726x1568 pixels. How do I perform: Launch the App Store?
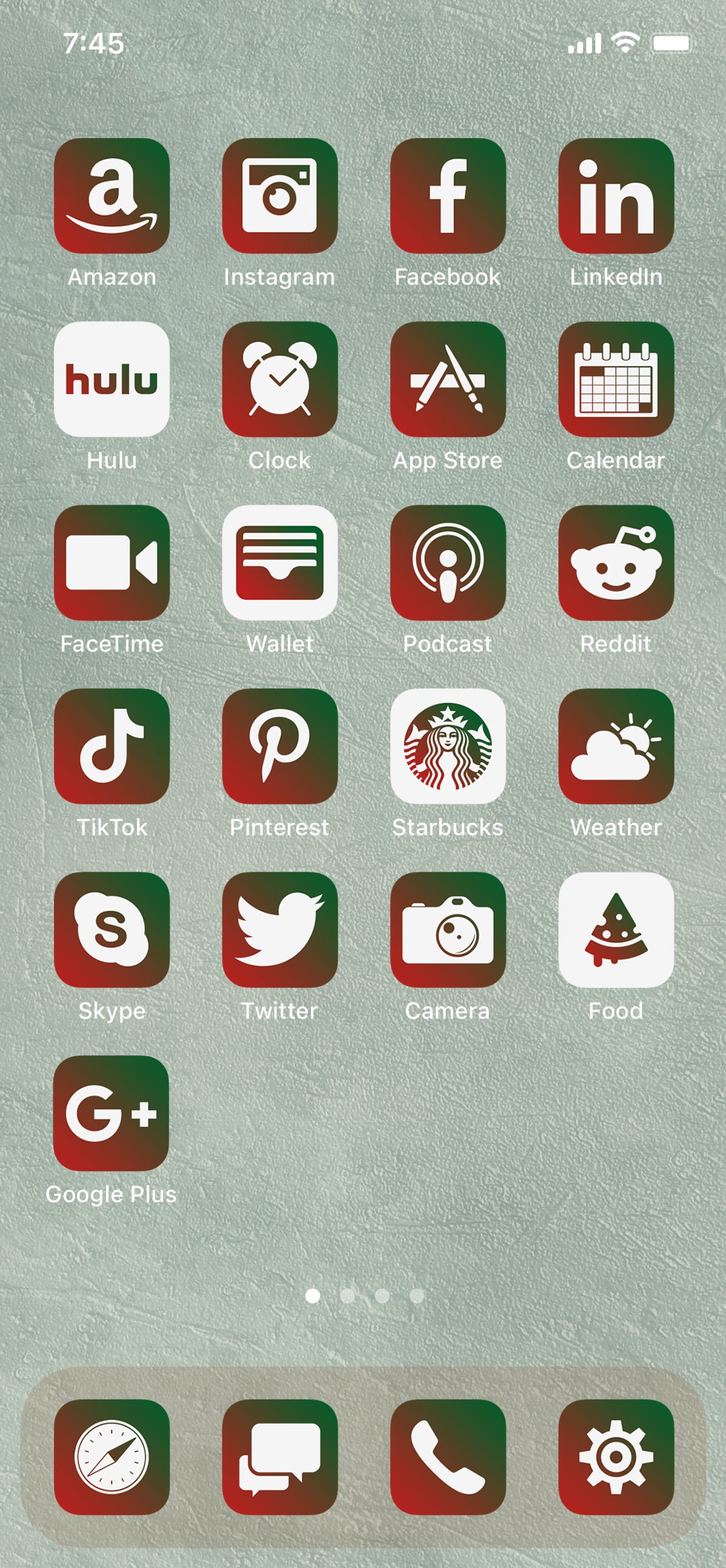pyautogui.click(x=448, y=379)
